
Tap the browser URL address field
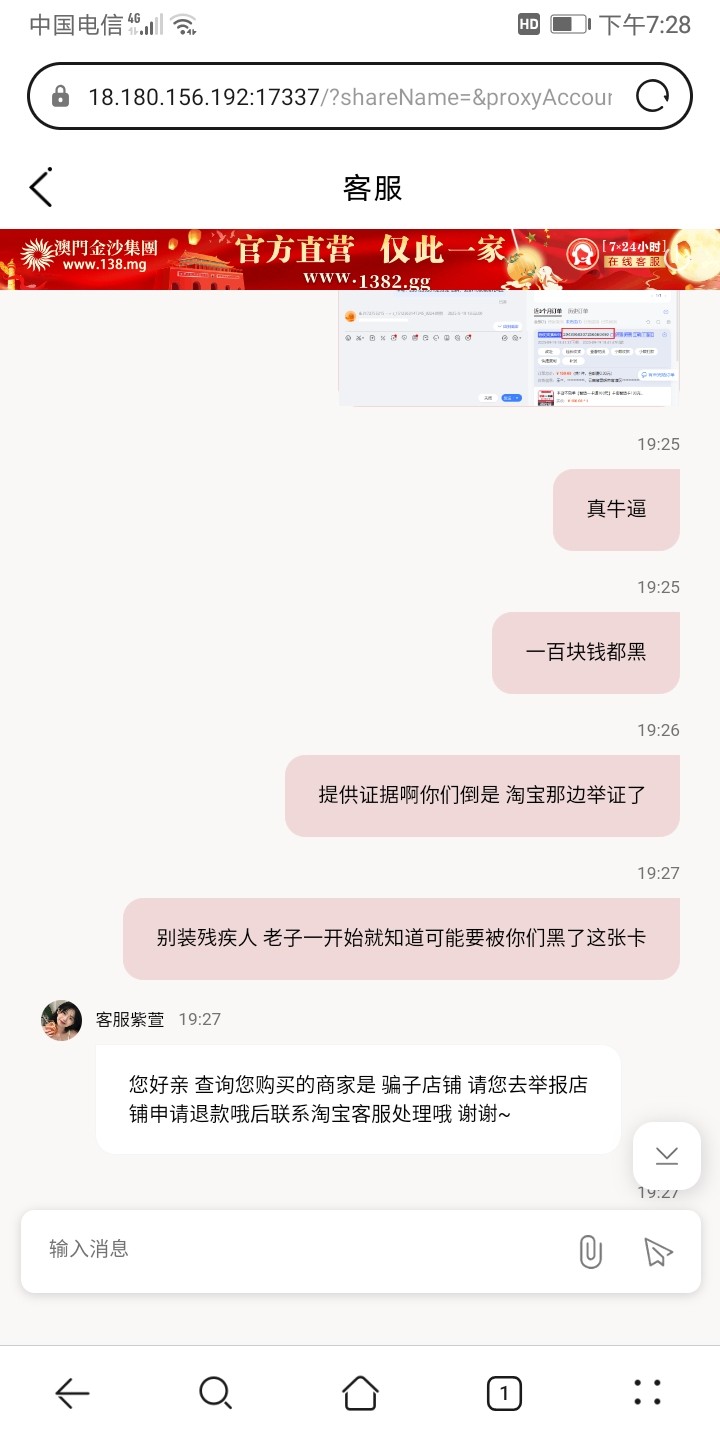pyautogui.click(x=340, y=97)
